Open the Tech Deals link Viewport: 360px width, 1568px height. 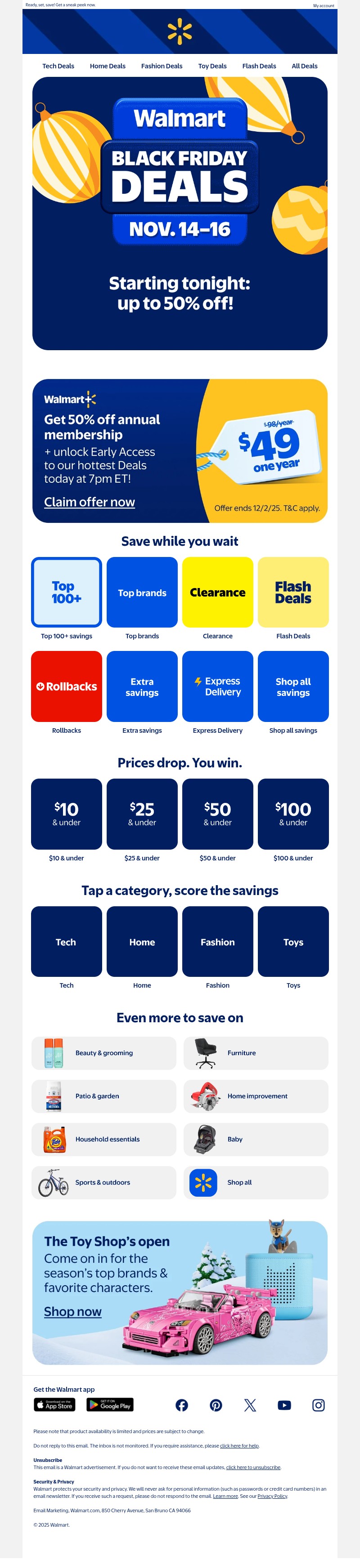[58, 66]
